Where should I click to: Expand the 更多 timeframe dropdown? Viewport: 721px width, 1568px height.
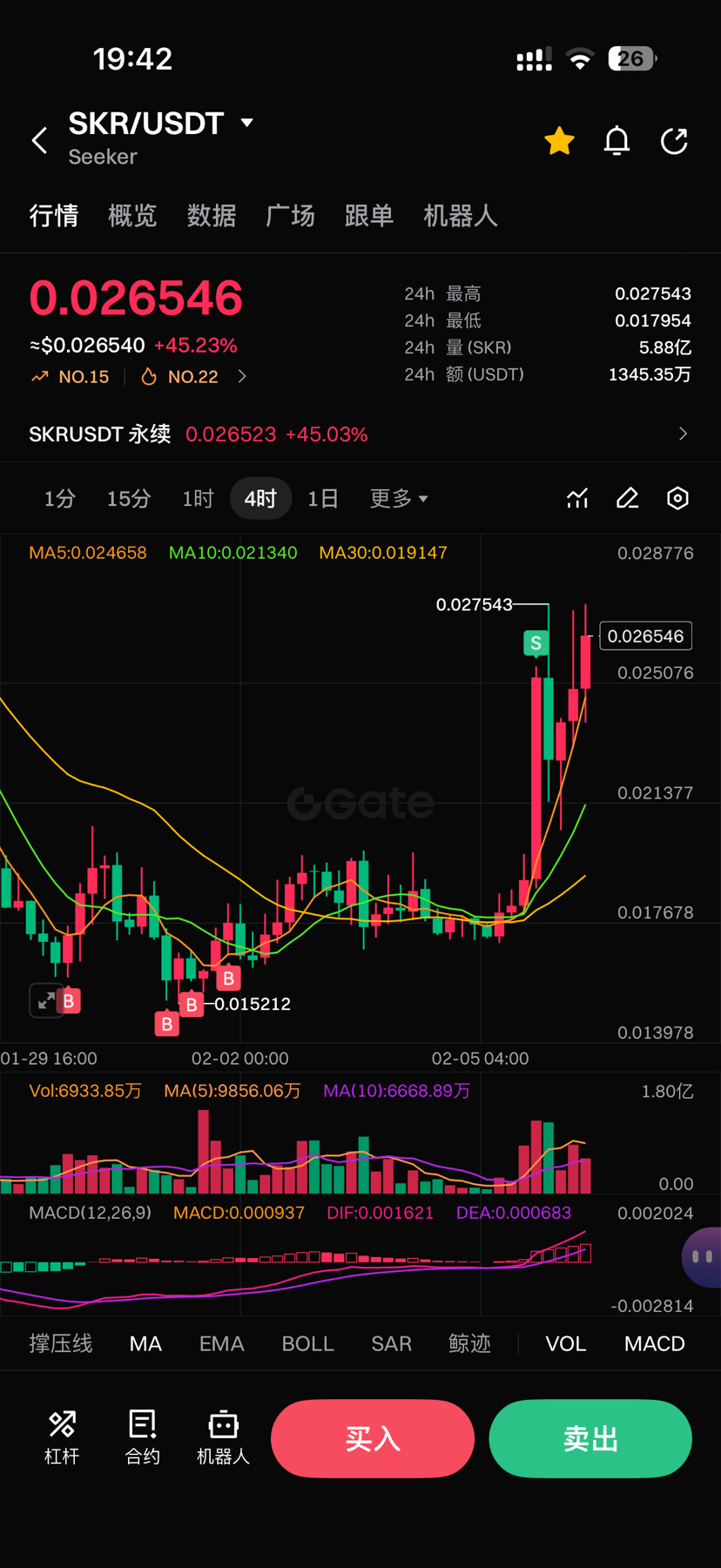pyautogui.click(x=399, y=499)
